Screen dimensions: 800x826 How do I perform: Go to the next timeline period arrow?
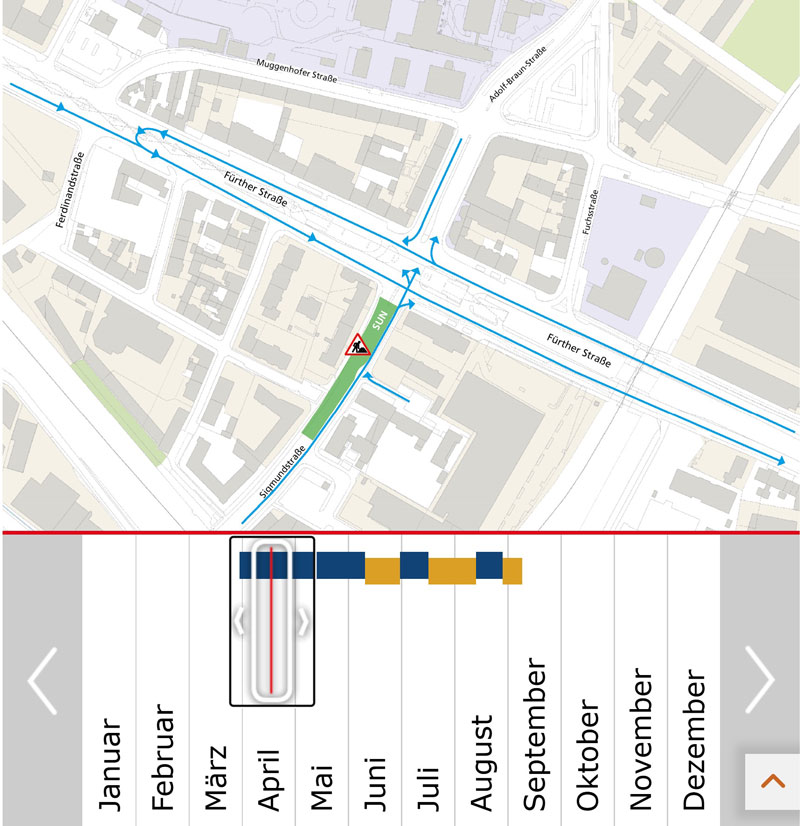(759, 681)
